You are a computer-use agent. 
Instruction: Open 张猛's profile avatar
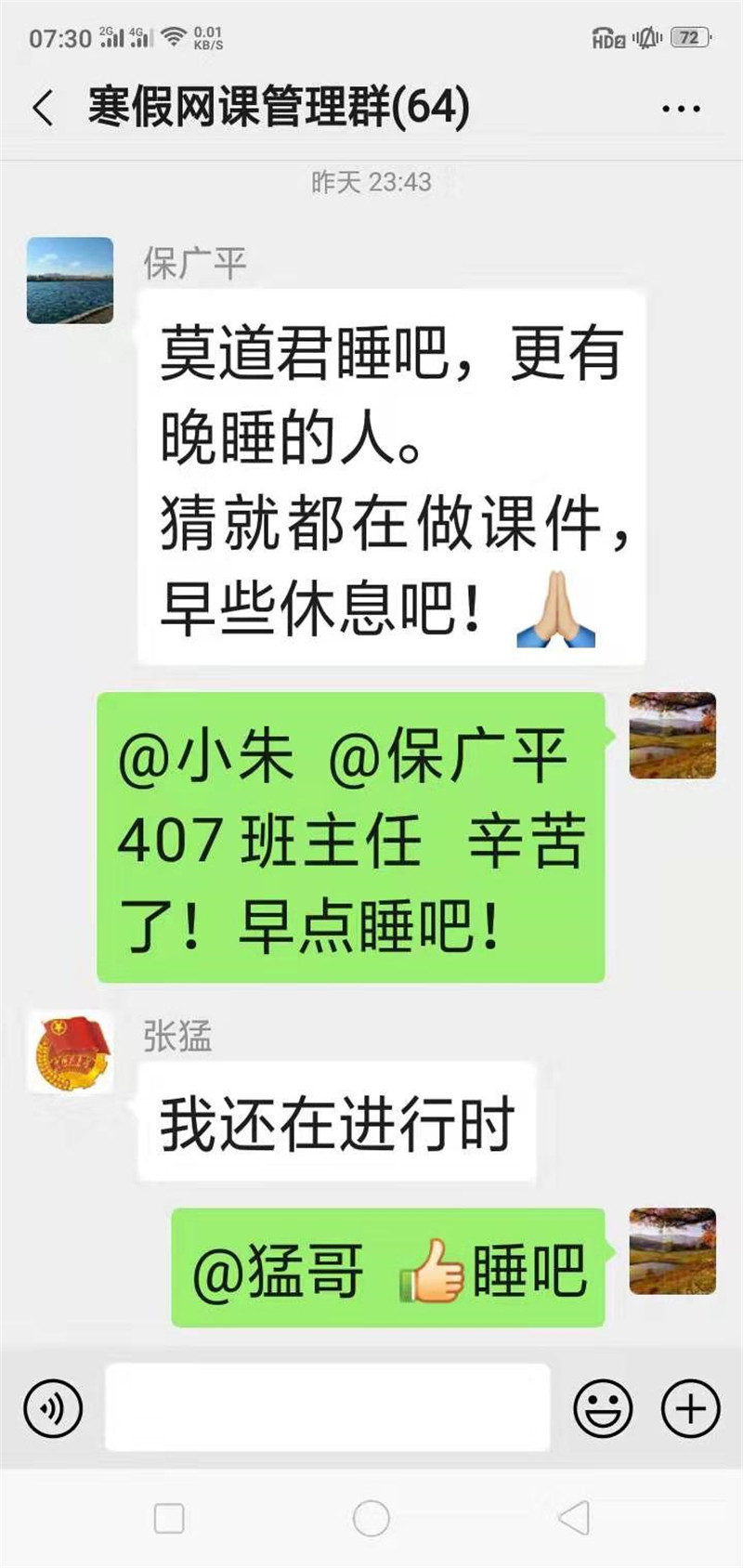click(70, 1052)
